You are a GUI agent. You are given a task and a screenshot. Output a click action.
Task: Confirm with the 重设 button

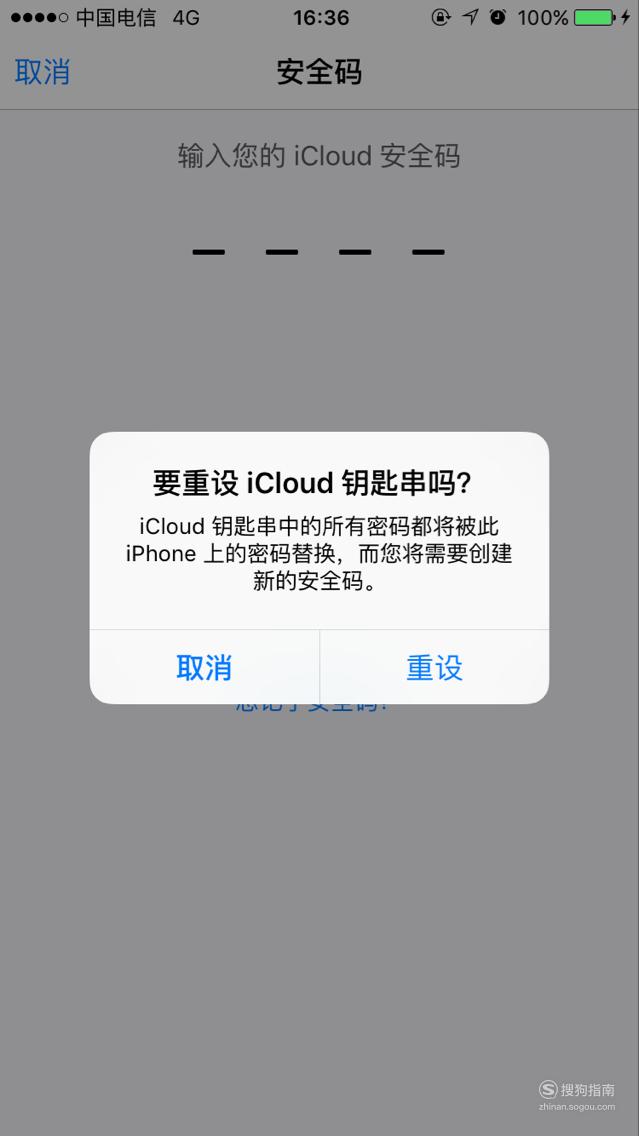coord(434,667)
